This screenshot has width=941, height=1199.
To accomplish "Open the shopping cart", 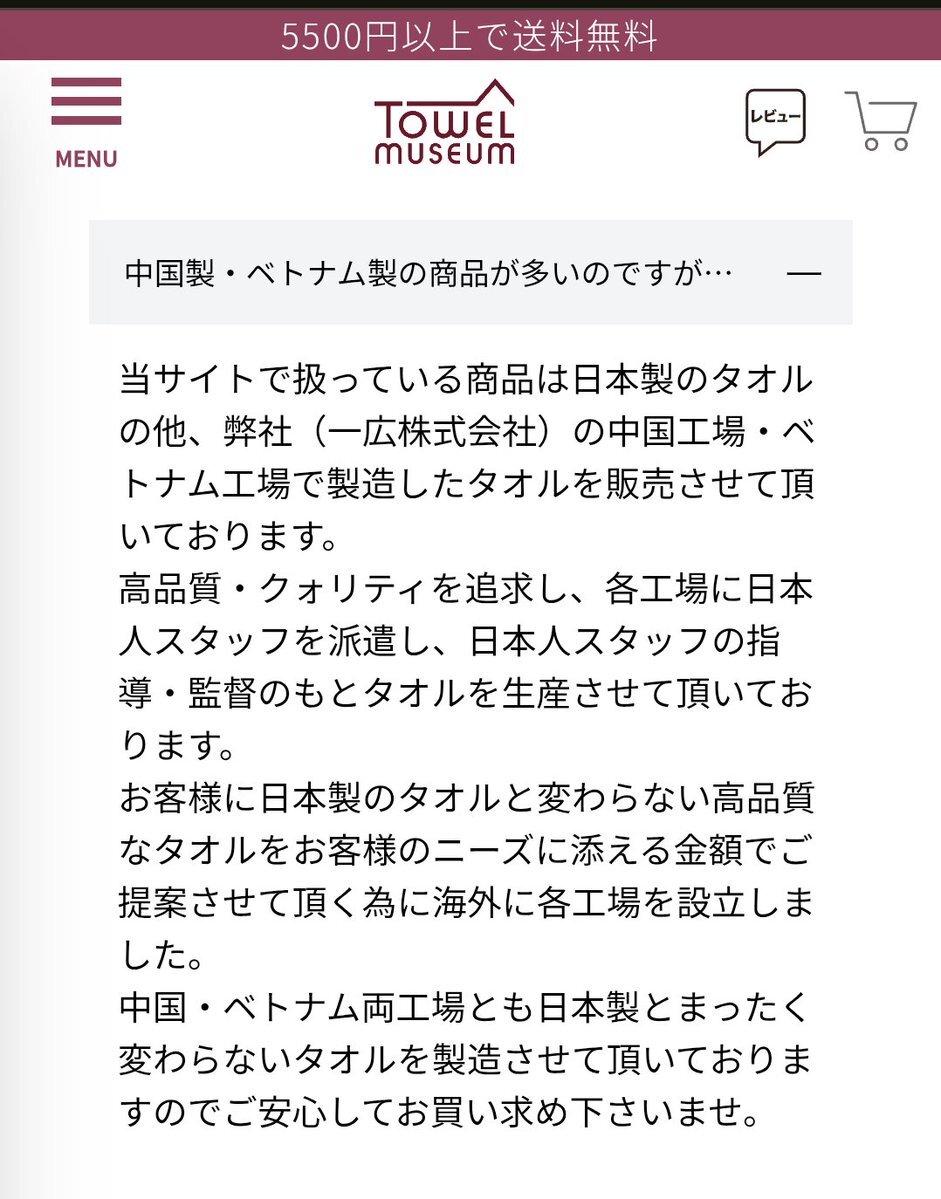I will point(882,121).
